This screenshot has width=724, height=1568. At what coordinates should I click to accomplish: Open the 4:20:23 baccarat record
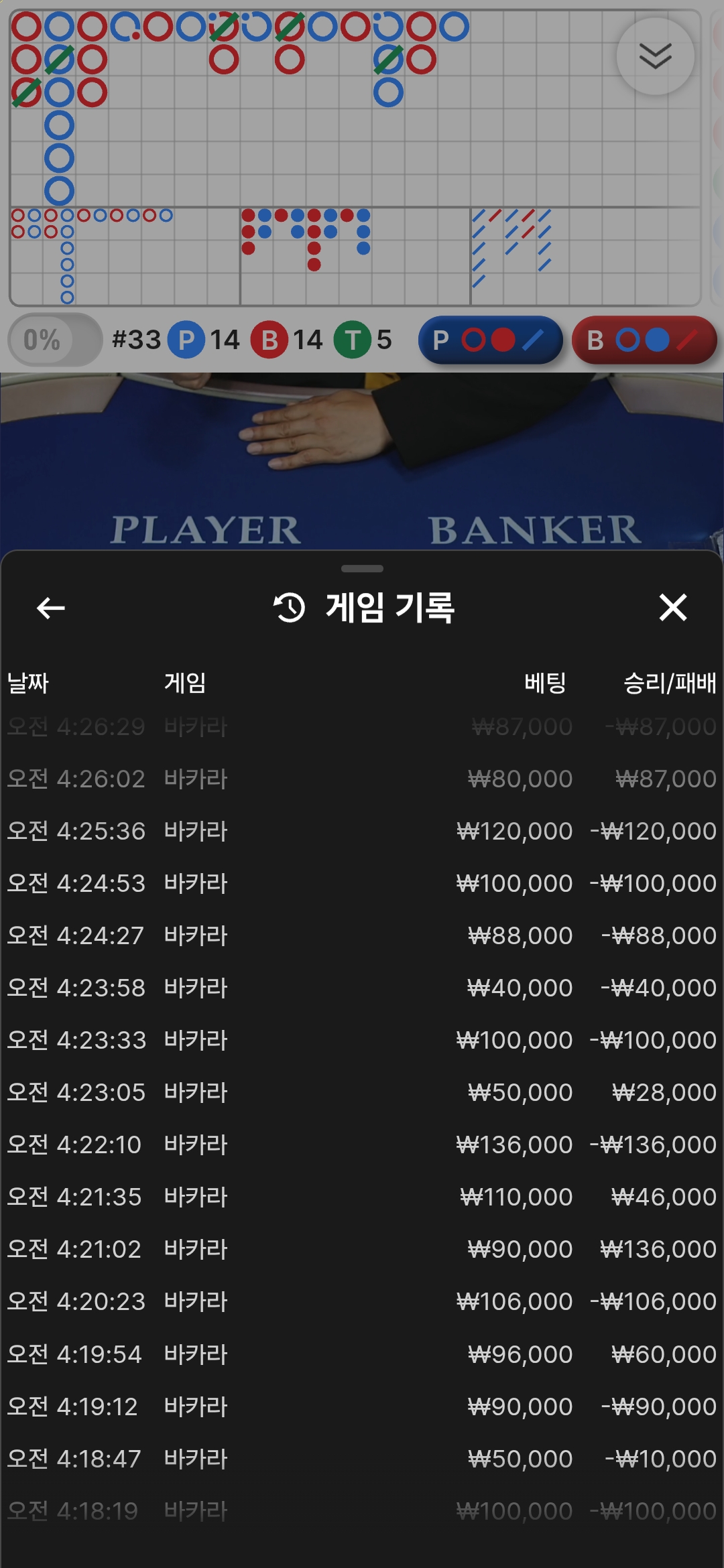pos(362,1301)
